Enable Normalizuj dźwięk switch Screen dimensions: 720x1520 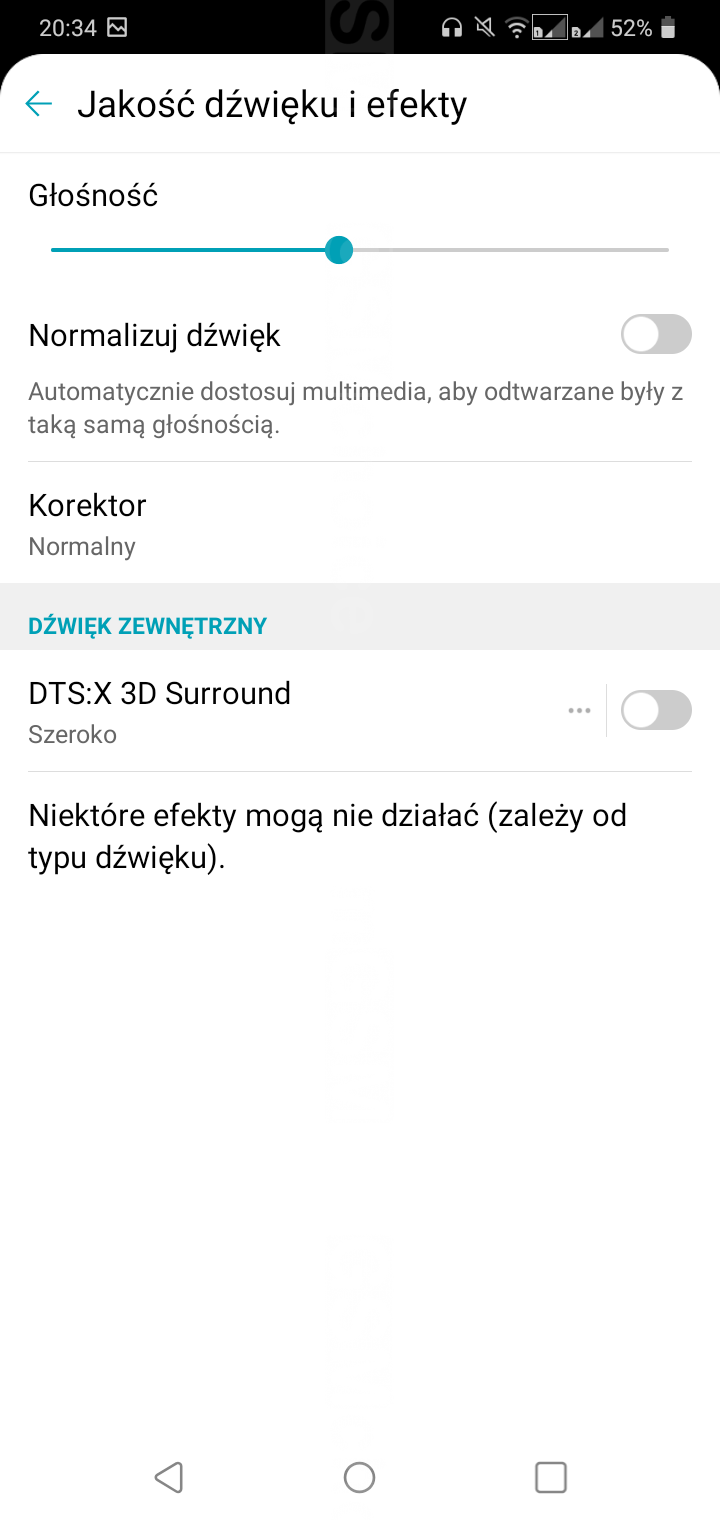(x=656, y=334)
